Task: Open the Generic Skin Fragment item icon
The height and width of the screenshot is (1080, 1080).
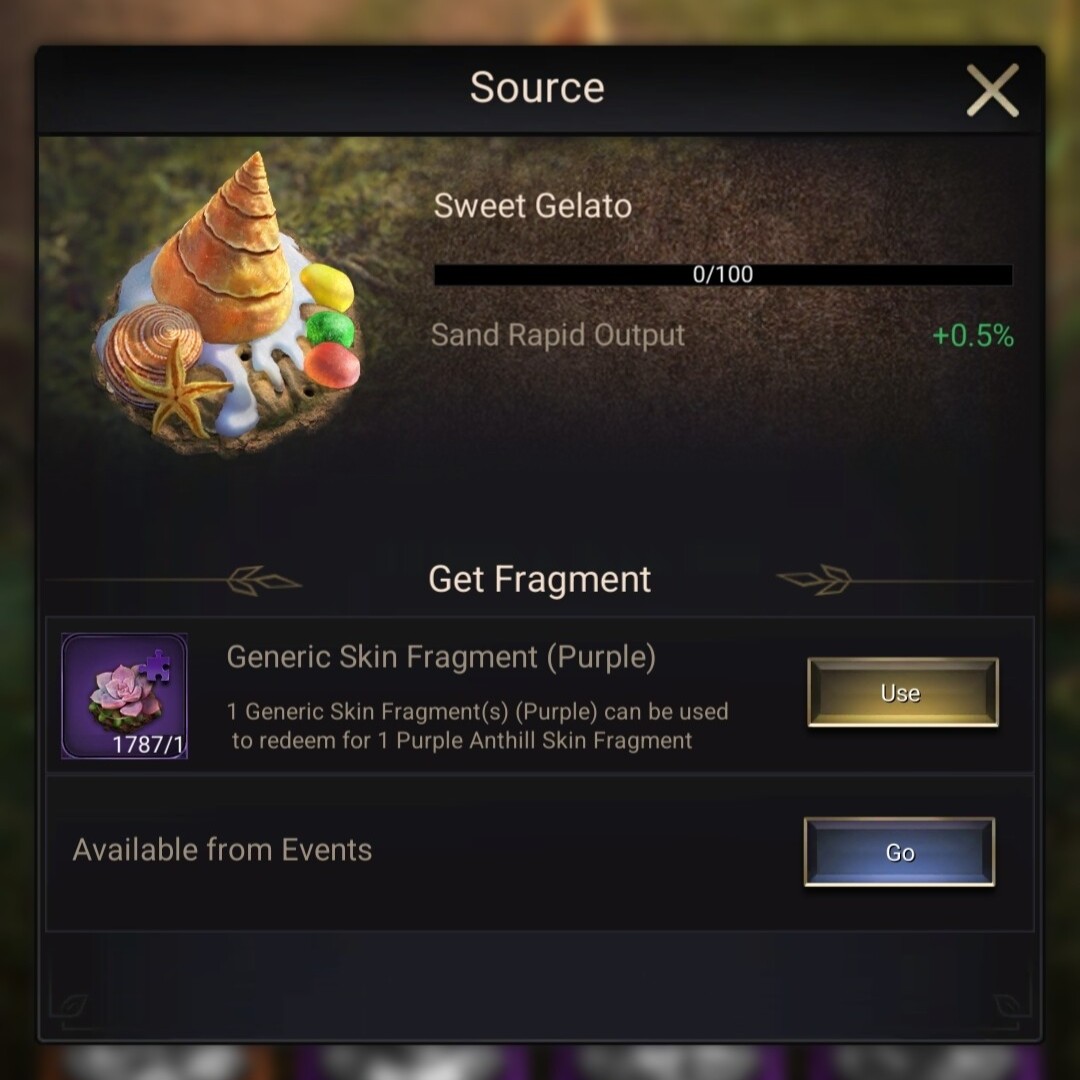Action: coord(124,696)
